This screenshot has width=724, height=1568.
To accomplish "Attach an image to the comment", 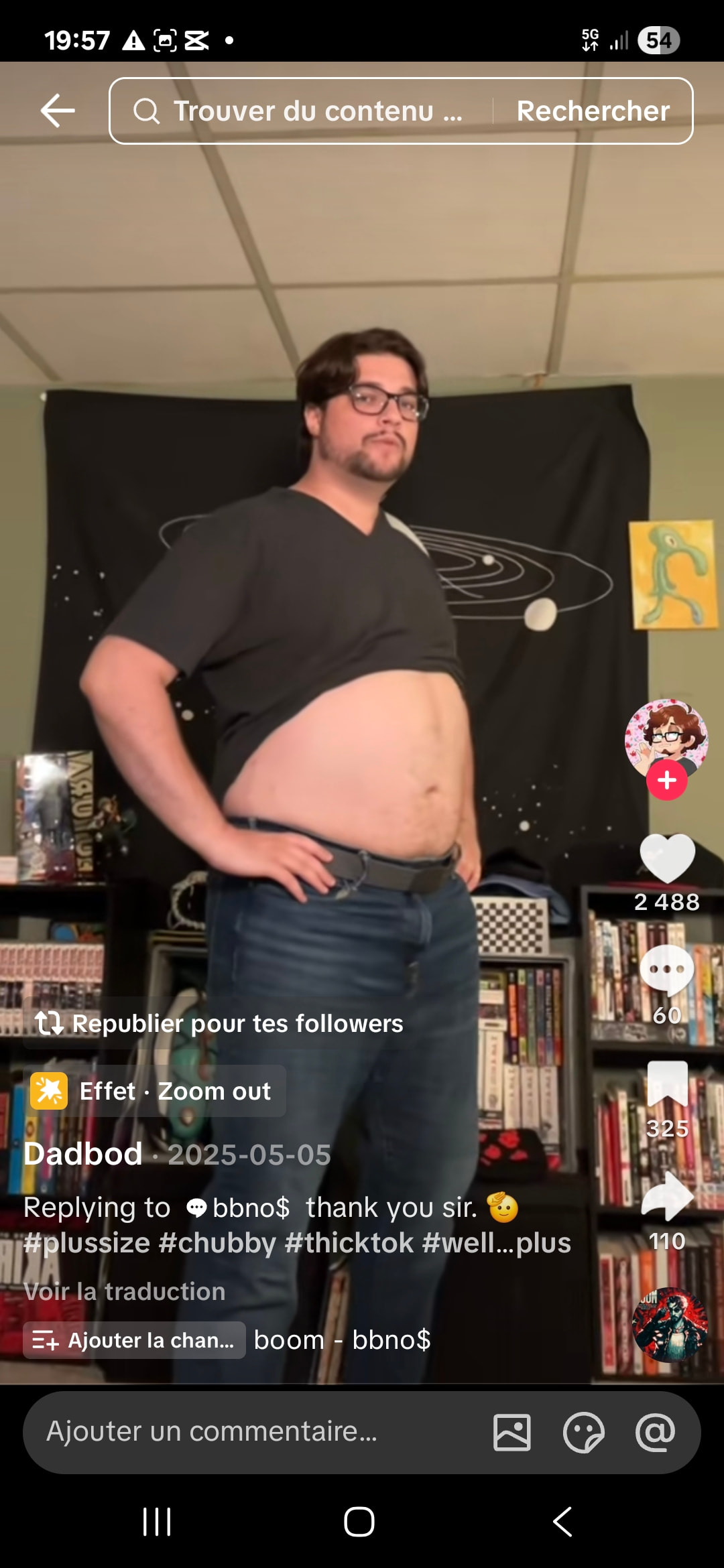I will [512, 1433].
